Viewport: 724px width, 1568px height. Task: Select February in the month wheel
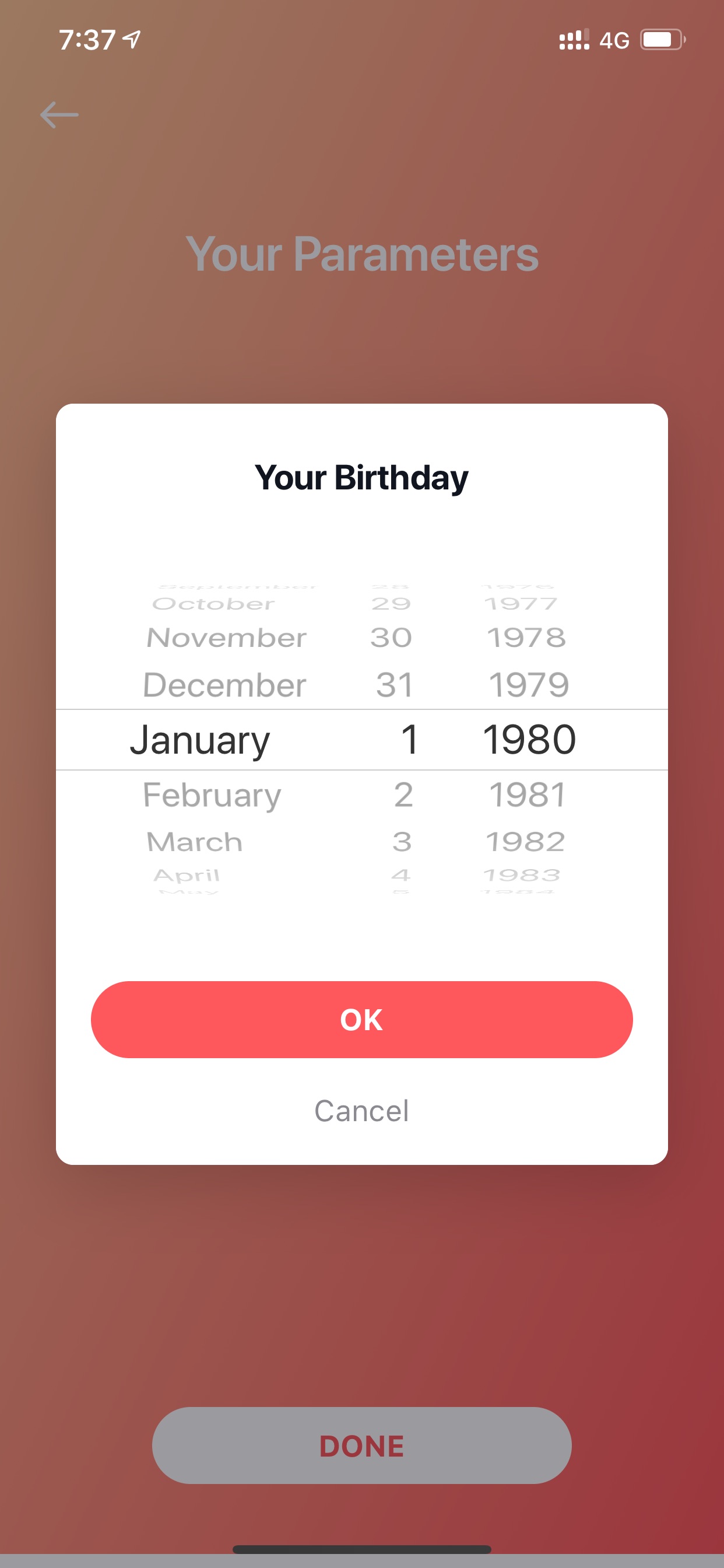(x=212, y=795)
